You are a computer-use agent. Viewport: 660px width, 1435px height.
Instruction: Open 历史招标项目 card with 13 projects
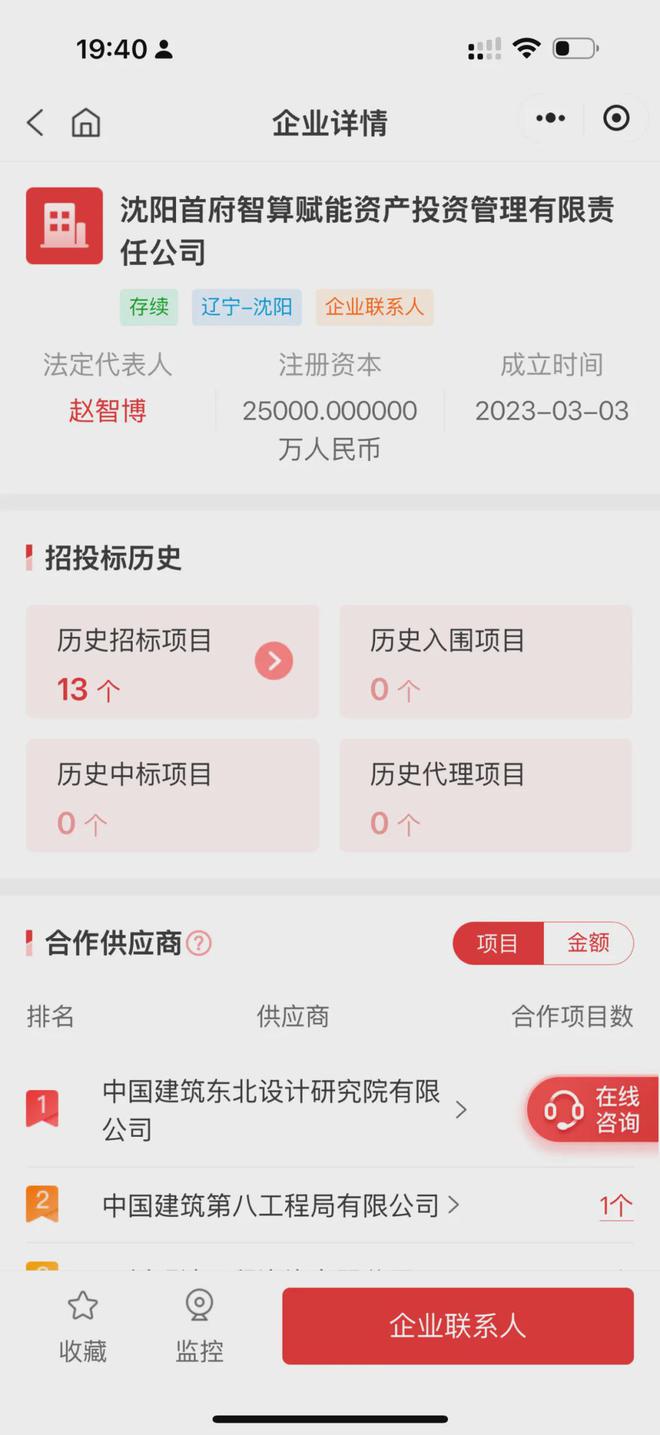click(x=172, y=661)
